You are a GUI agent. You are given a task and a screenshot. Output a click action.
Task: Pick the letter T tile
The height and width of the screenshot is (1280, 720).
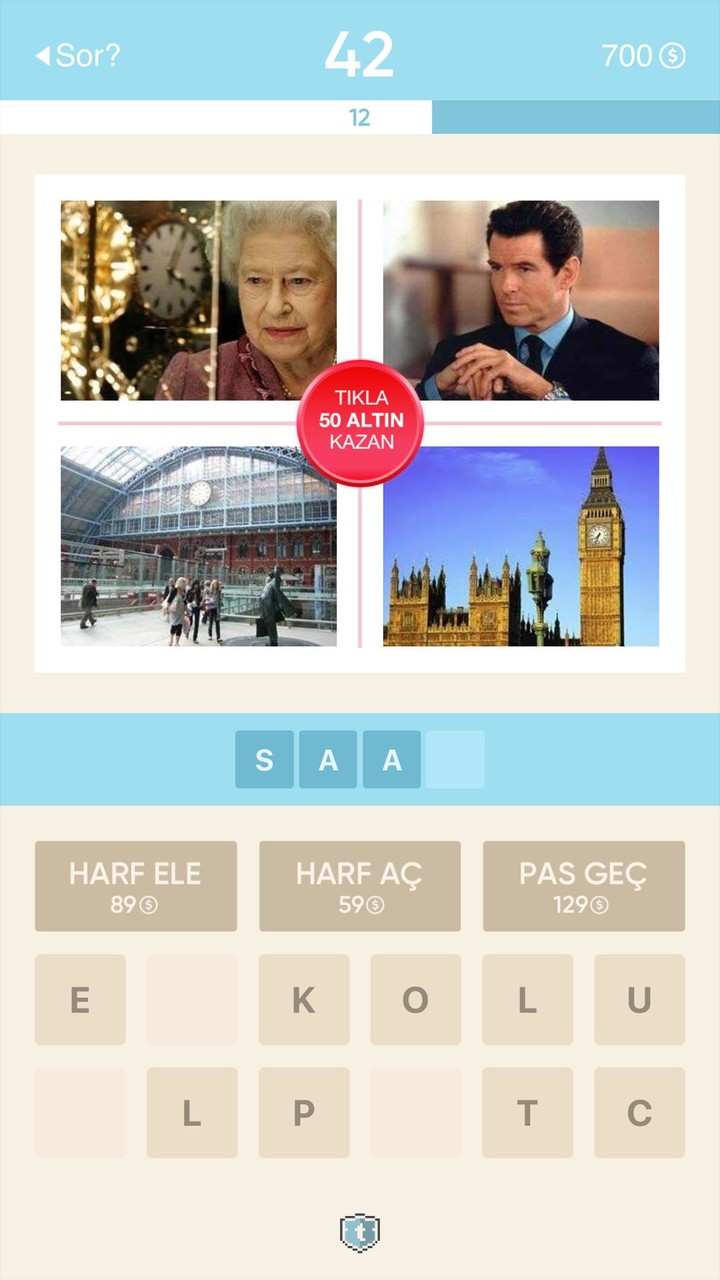coord(528,1113)
